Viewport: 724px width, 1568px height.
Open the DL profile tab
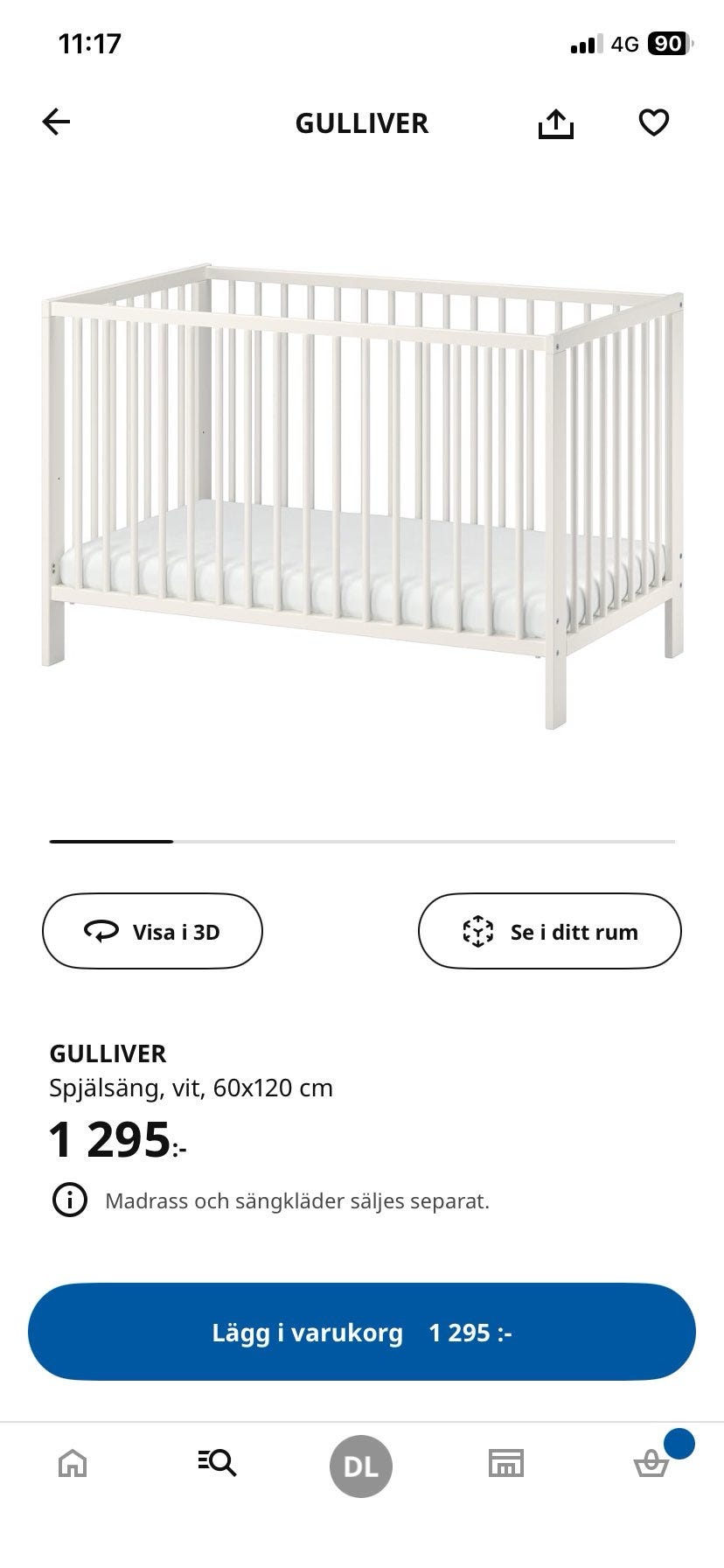coord(361,1466)
